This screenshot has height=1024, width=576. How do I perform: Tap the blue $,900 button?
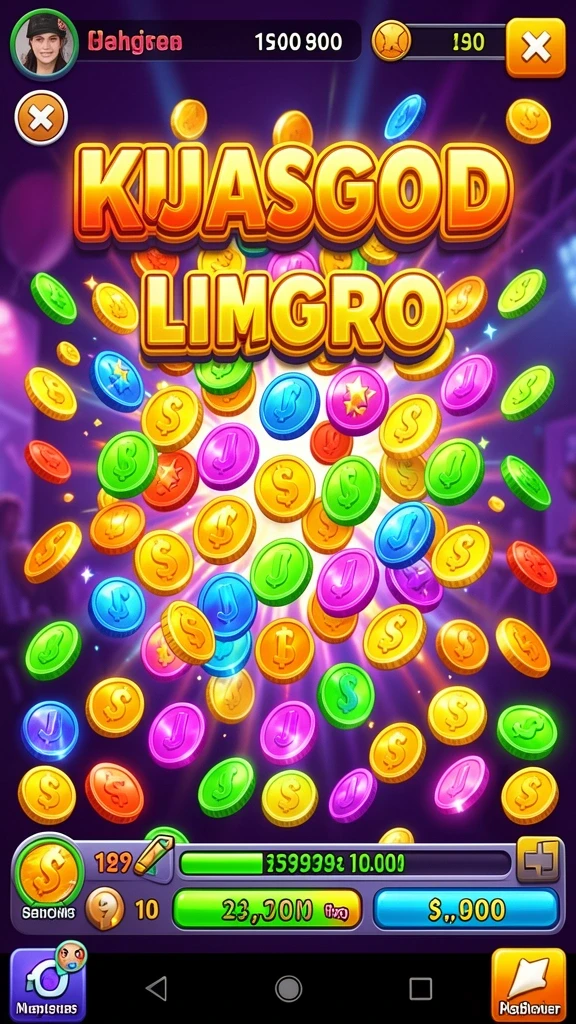466,909
